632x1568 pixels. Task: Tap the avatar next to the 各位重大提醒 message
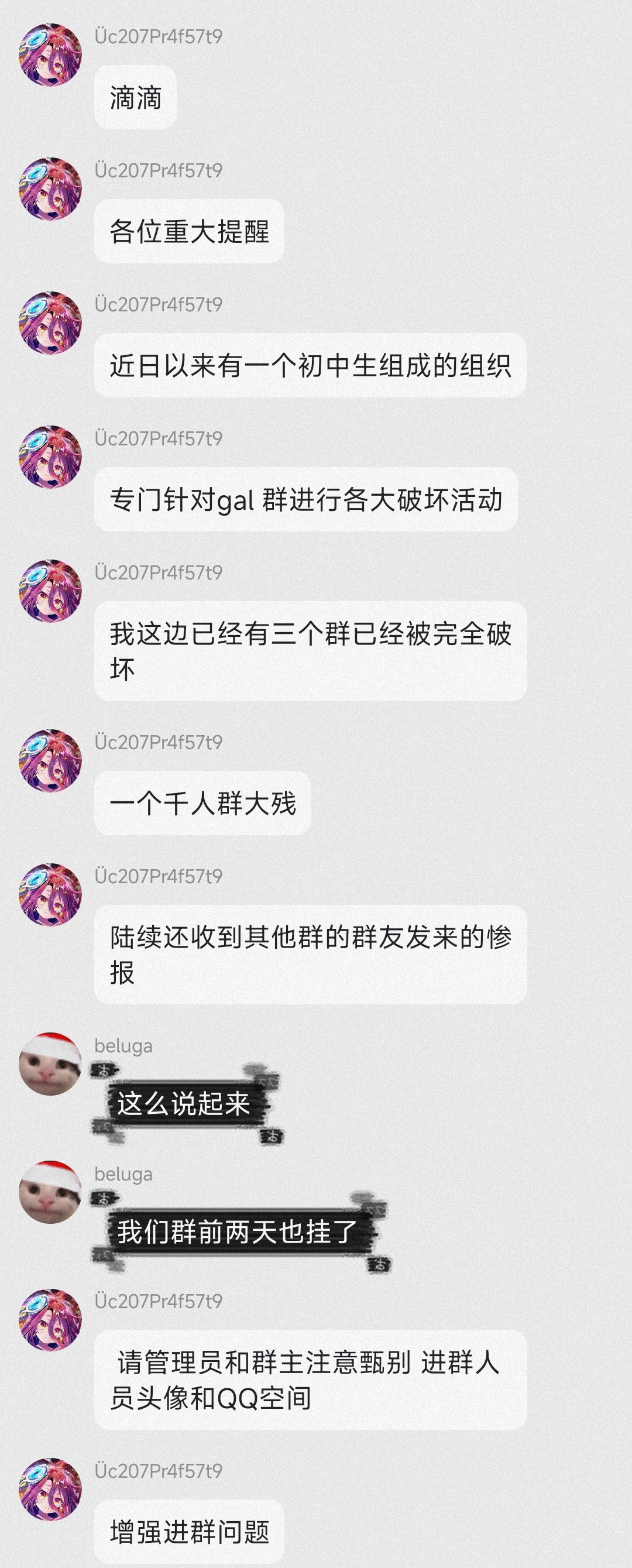(x=50, y=188)
